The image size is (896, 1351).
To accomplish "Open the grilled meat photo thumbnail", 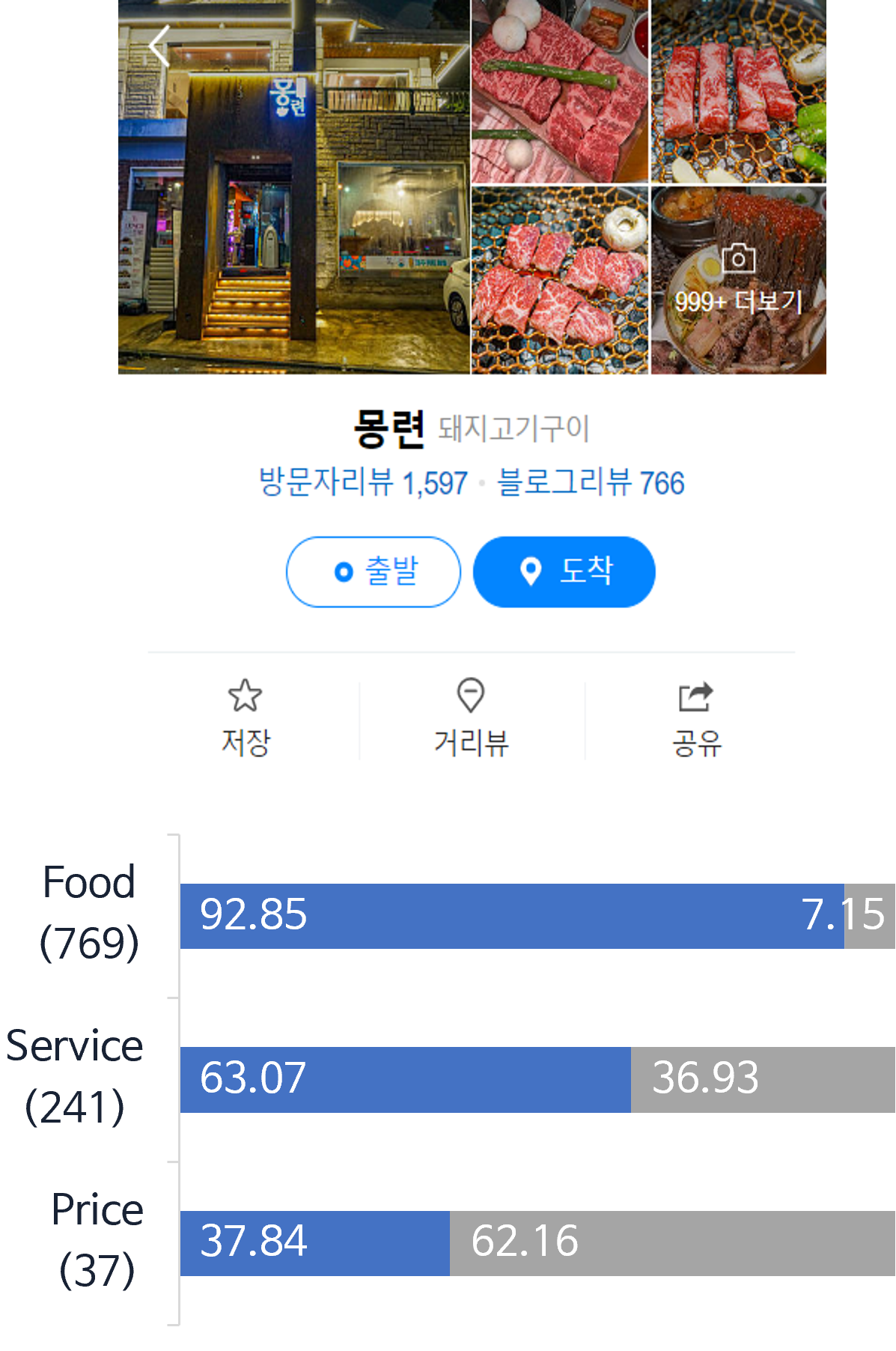I will click(558, 90).
